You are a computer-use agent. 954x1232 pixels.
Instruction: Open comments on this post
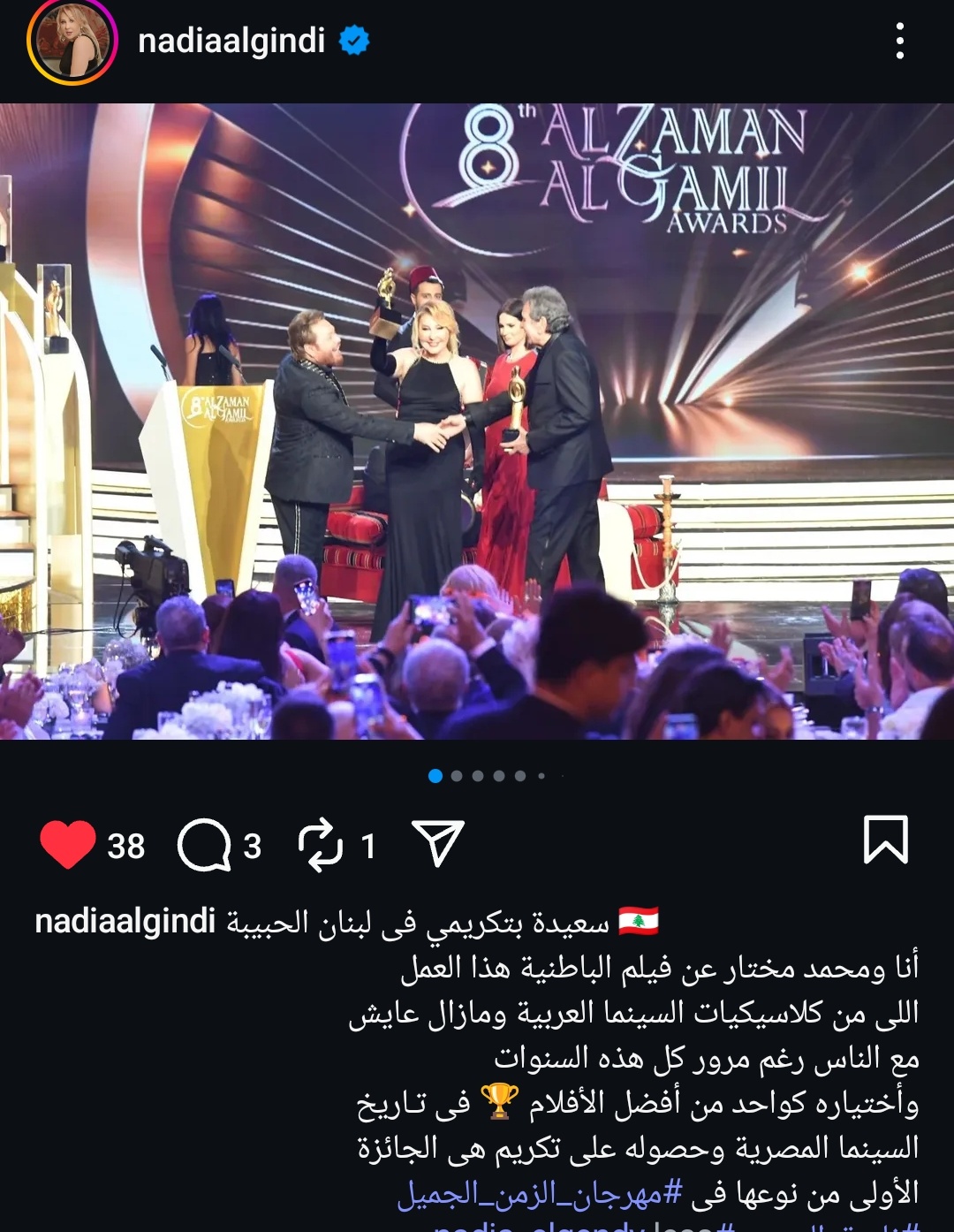tap(204, 845)
